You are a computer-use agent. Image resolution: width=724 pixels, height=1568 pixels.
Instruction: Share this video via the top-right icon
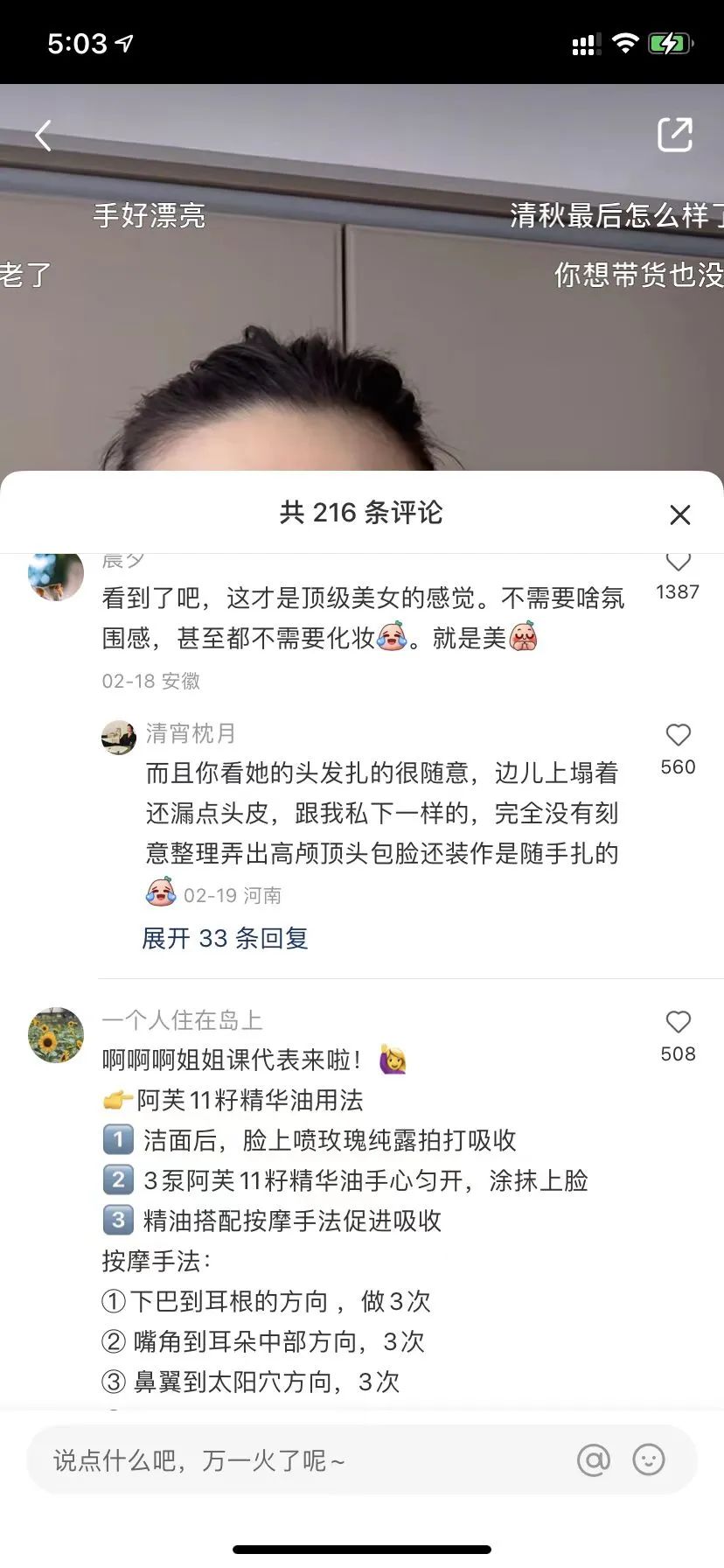(674, 135)
